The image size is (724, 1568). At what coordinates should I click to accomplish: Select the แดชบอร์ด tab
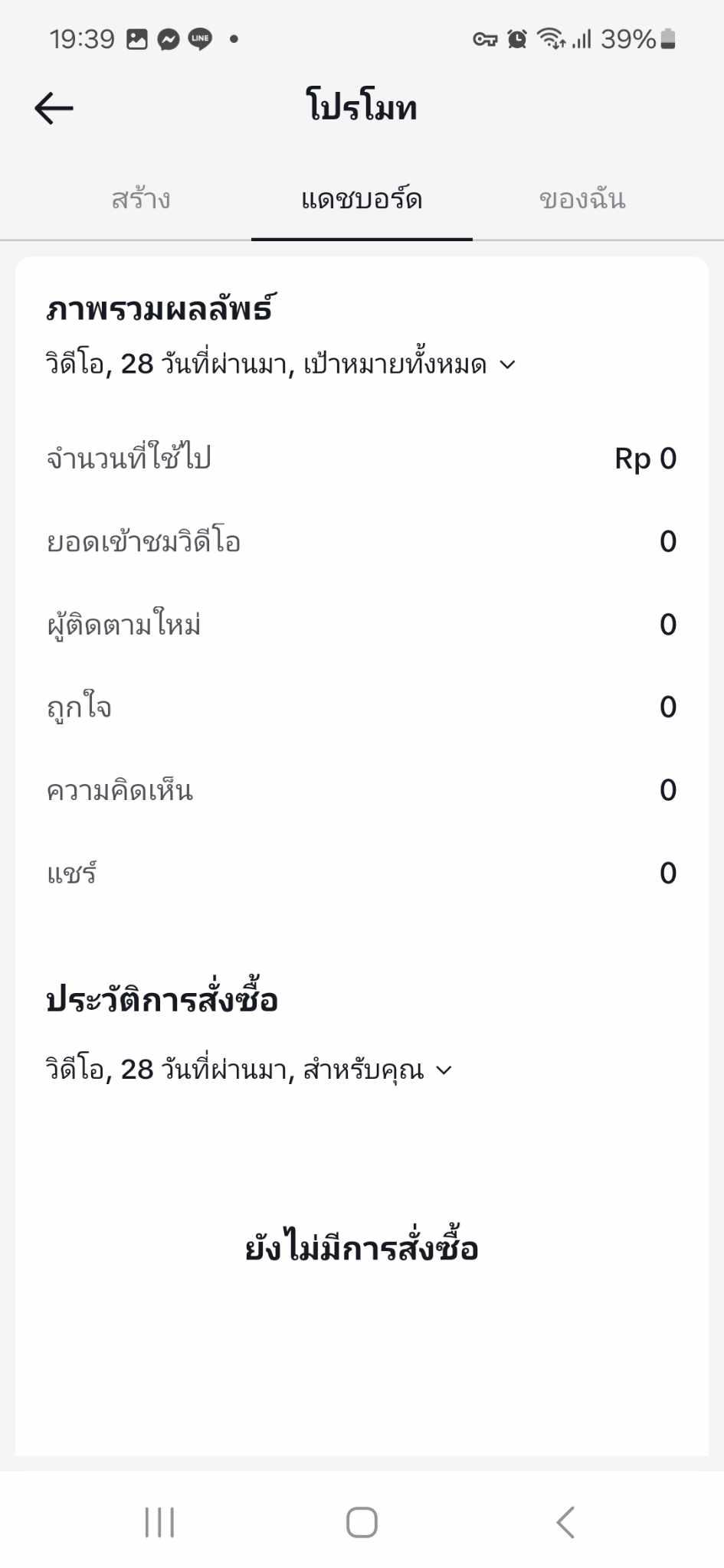click(x=362, y=200)
